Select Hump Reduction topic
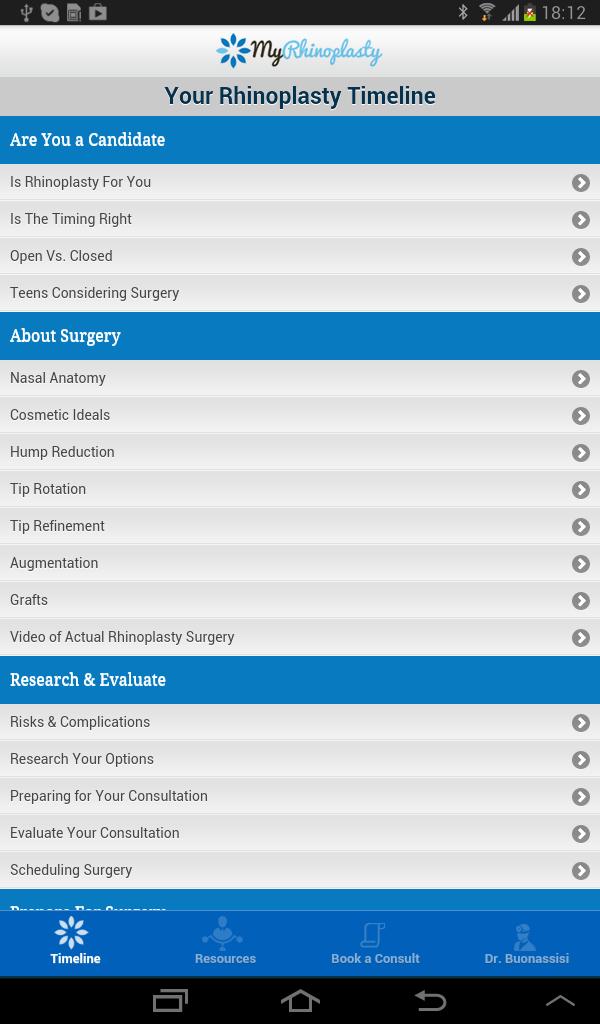Viewport: 600px width, 1024px height. (300, 452)
